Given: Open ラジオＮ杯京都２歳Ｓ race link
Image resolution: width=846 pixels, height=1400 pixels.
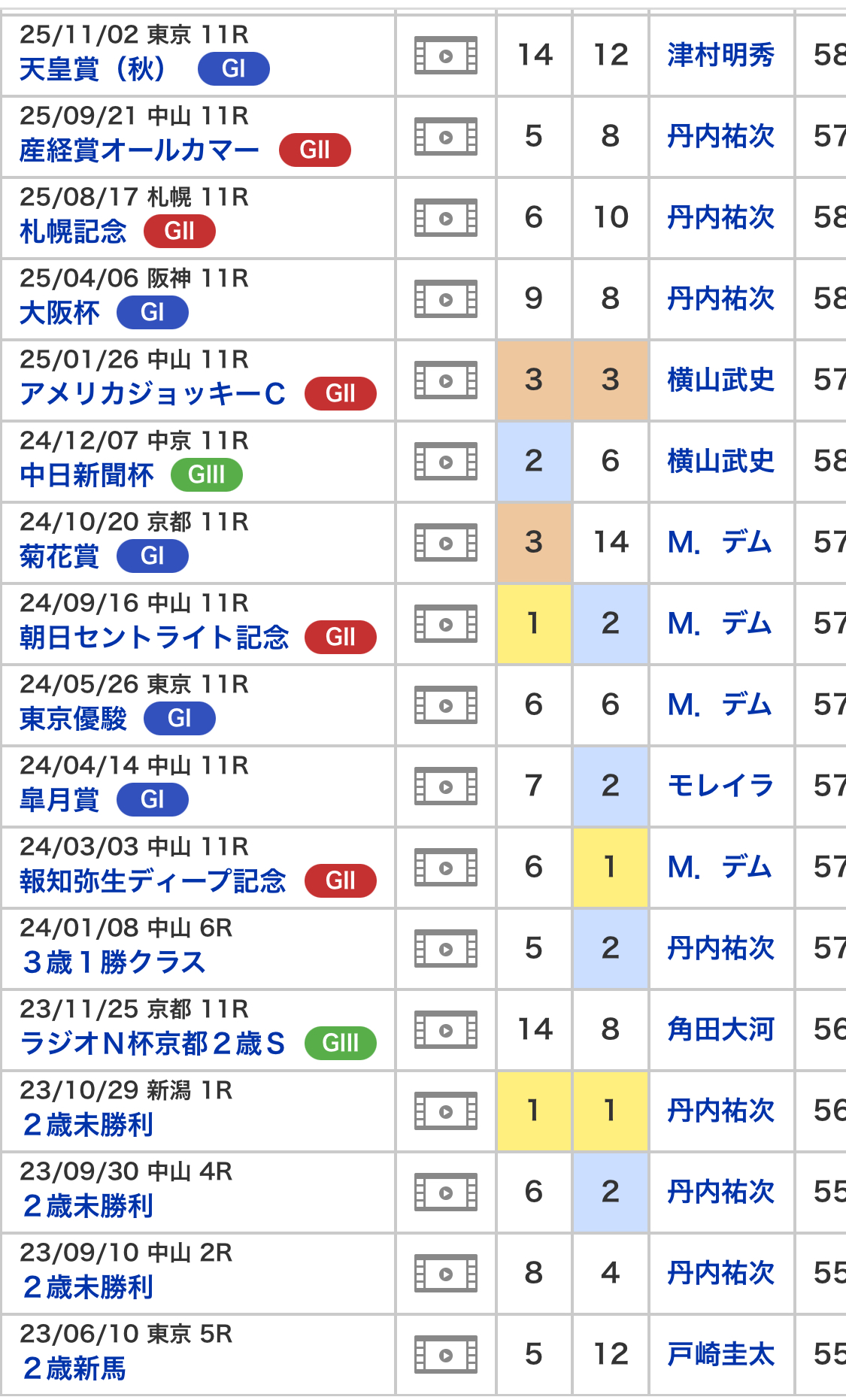Looking at the screenshot, I should 153,1044.
